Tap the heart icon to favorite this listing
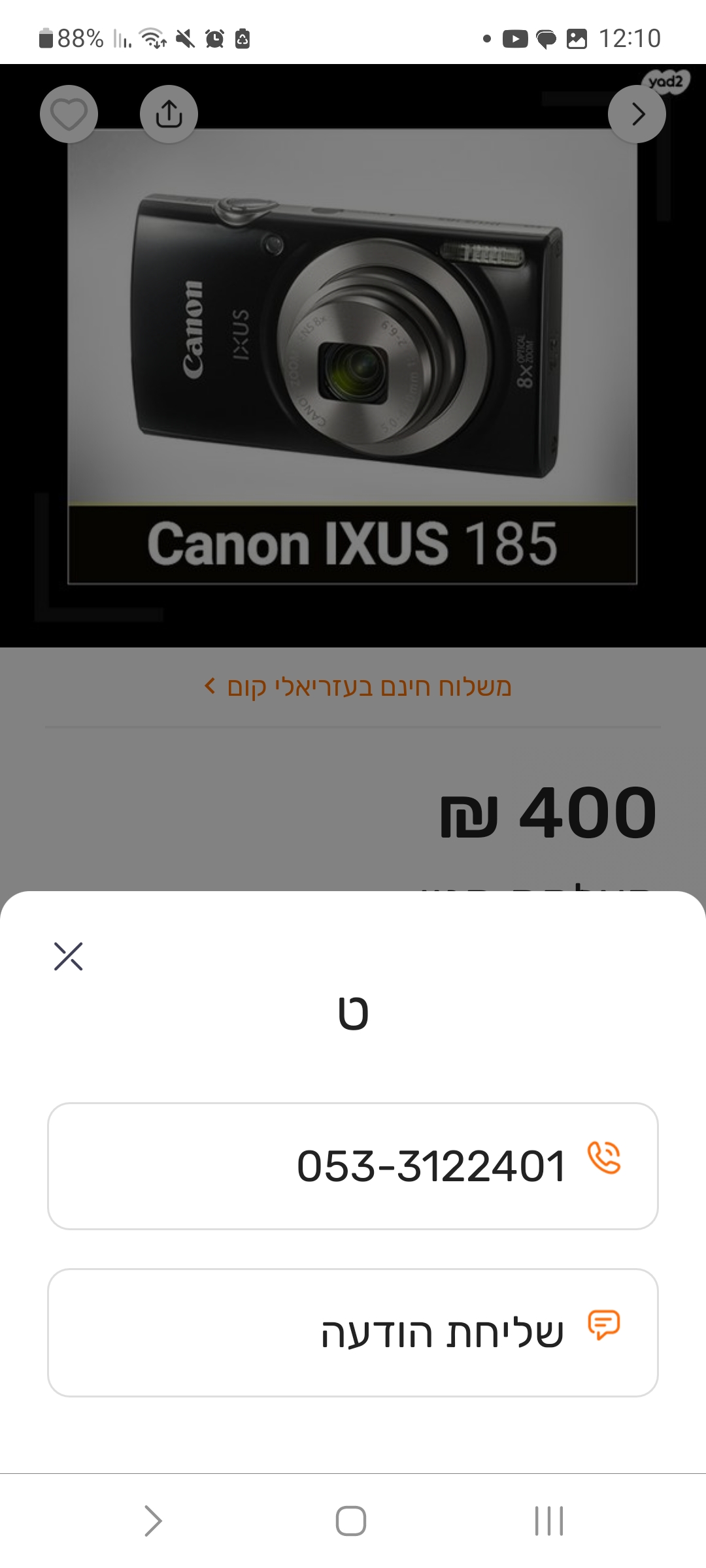 (x=69, y=114)
